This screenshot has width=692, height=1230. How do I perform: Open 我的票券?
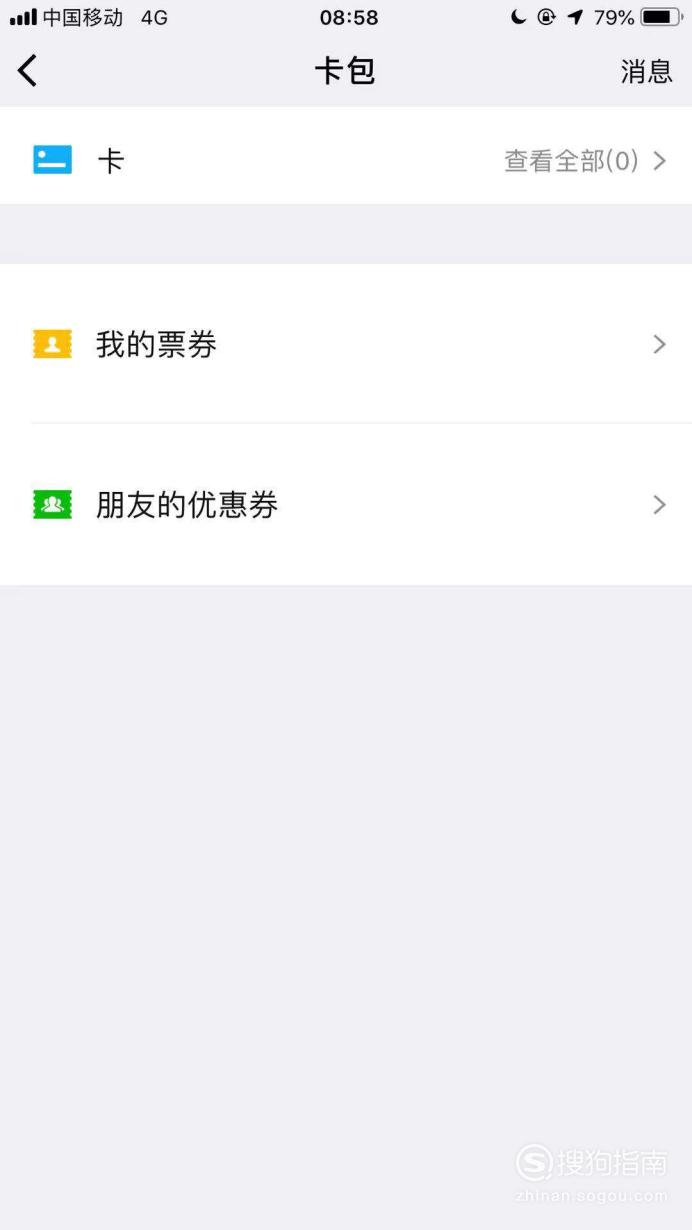[x=346, y=344]
